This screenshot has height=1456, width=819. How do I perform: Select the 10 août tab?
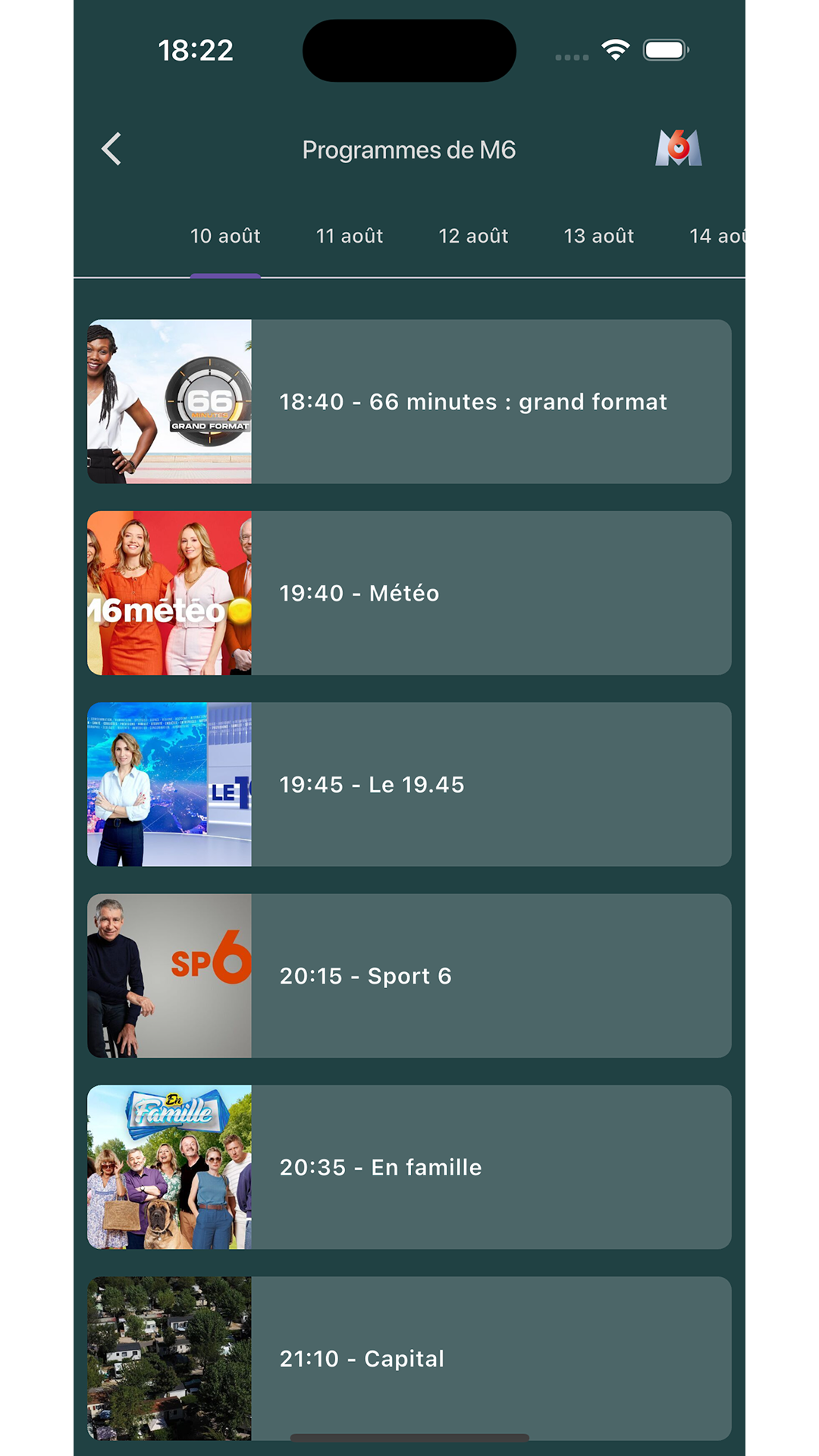[x=225, y=237]
